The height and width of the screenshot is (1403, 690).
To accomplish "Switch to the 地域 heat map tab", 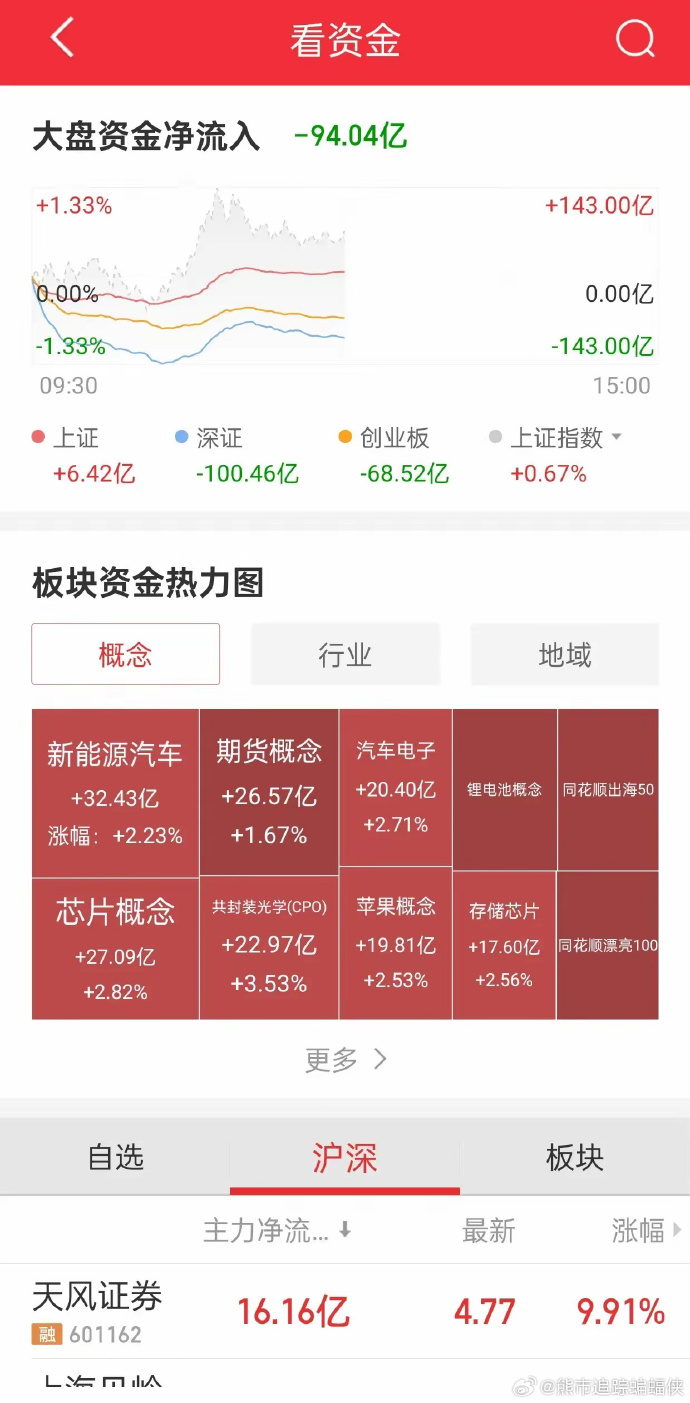I will 564,654.
